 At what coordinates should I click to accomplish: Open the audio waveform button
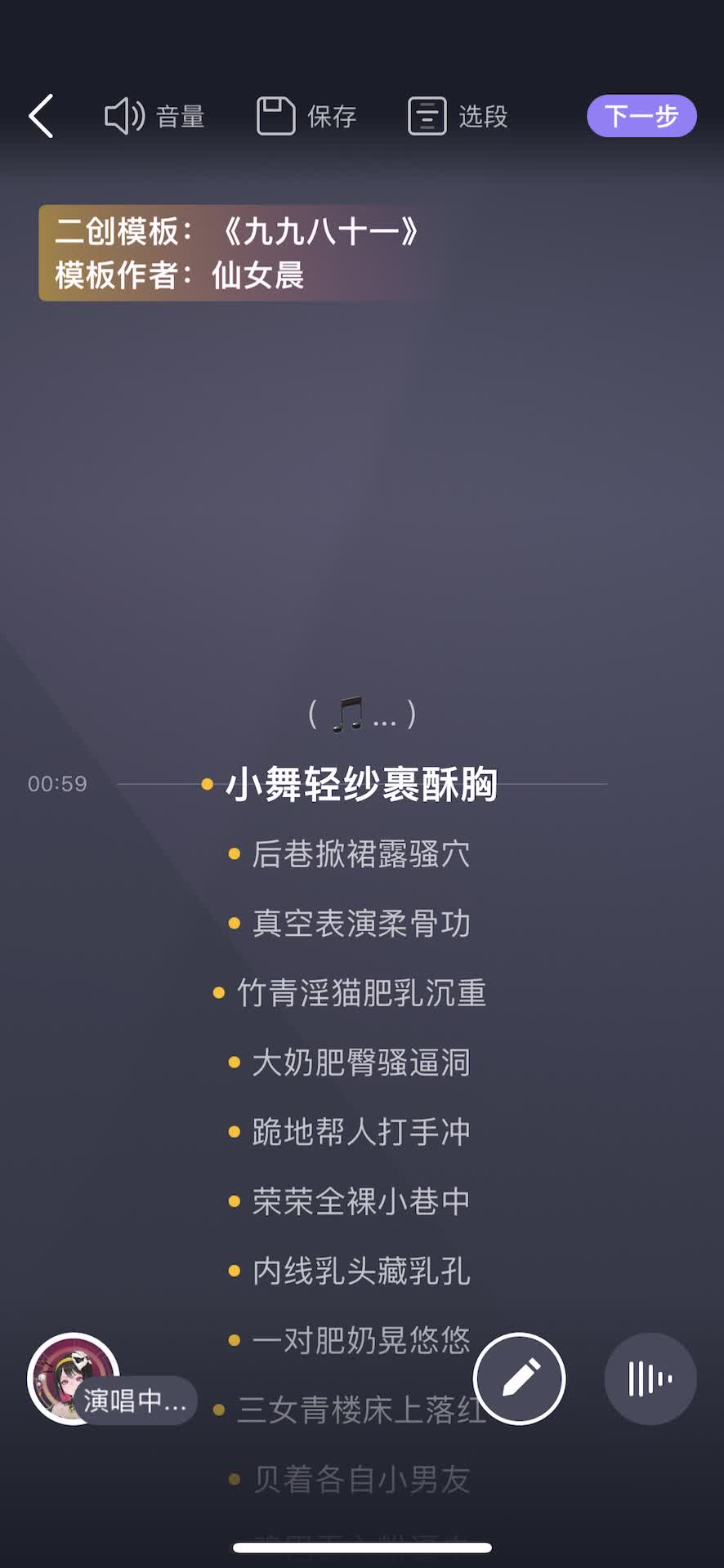[650, 1379]
